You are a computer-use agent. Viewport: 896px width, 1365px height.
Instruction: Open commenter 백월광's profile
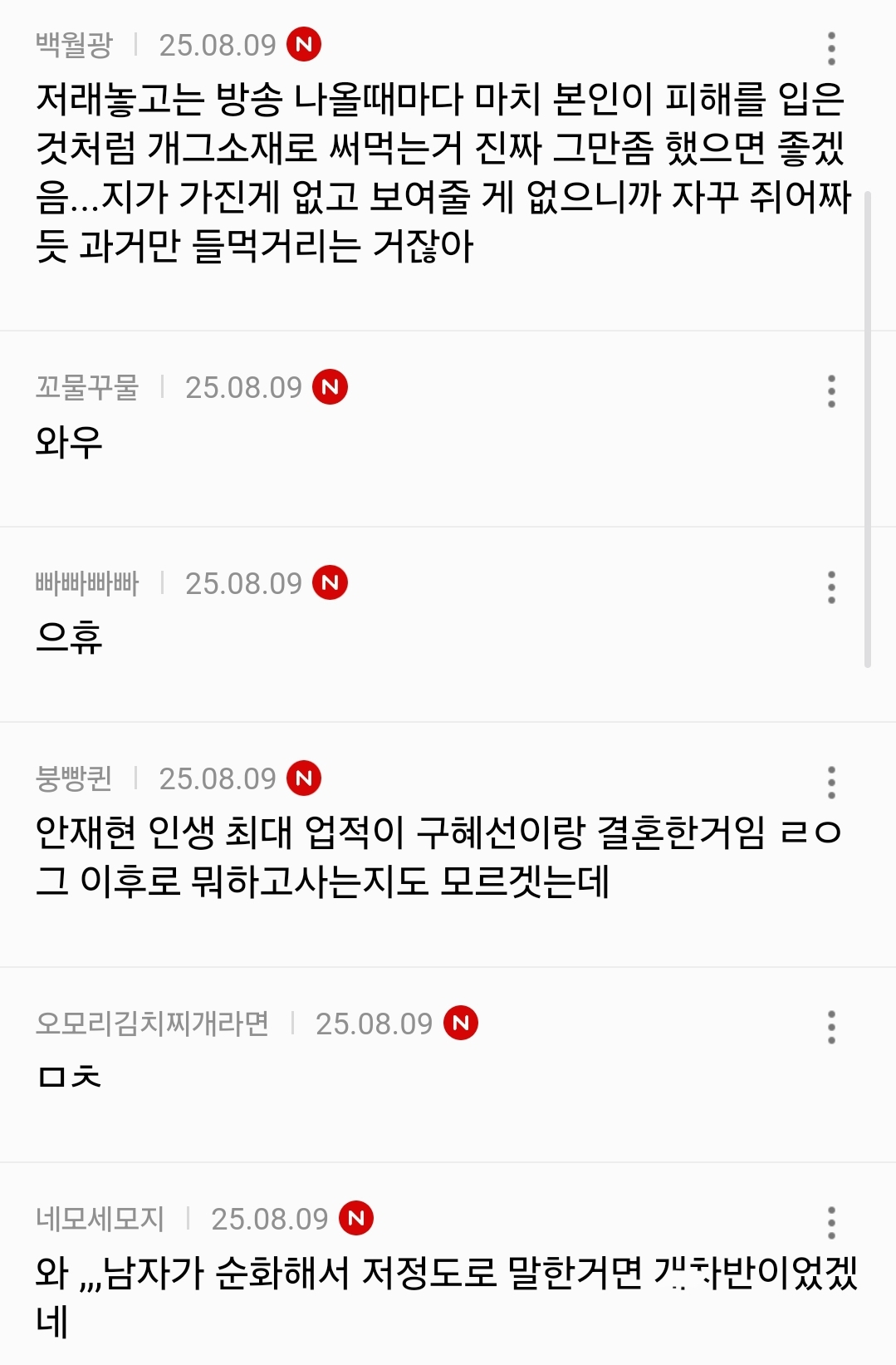tap(74, 45)
